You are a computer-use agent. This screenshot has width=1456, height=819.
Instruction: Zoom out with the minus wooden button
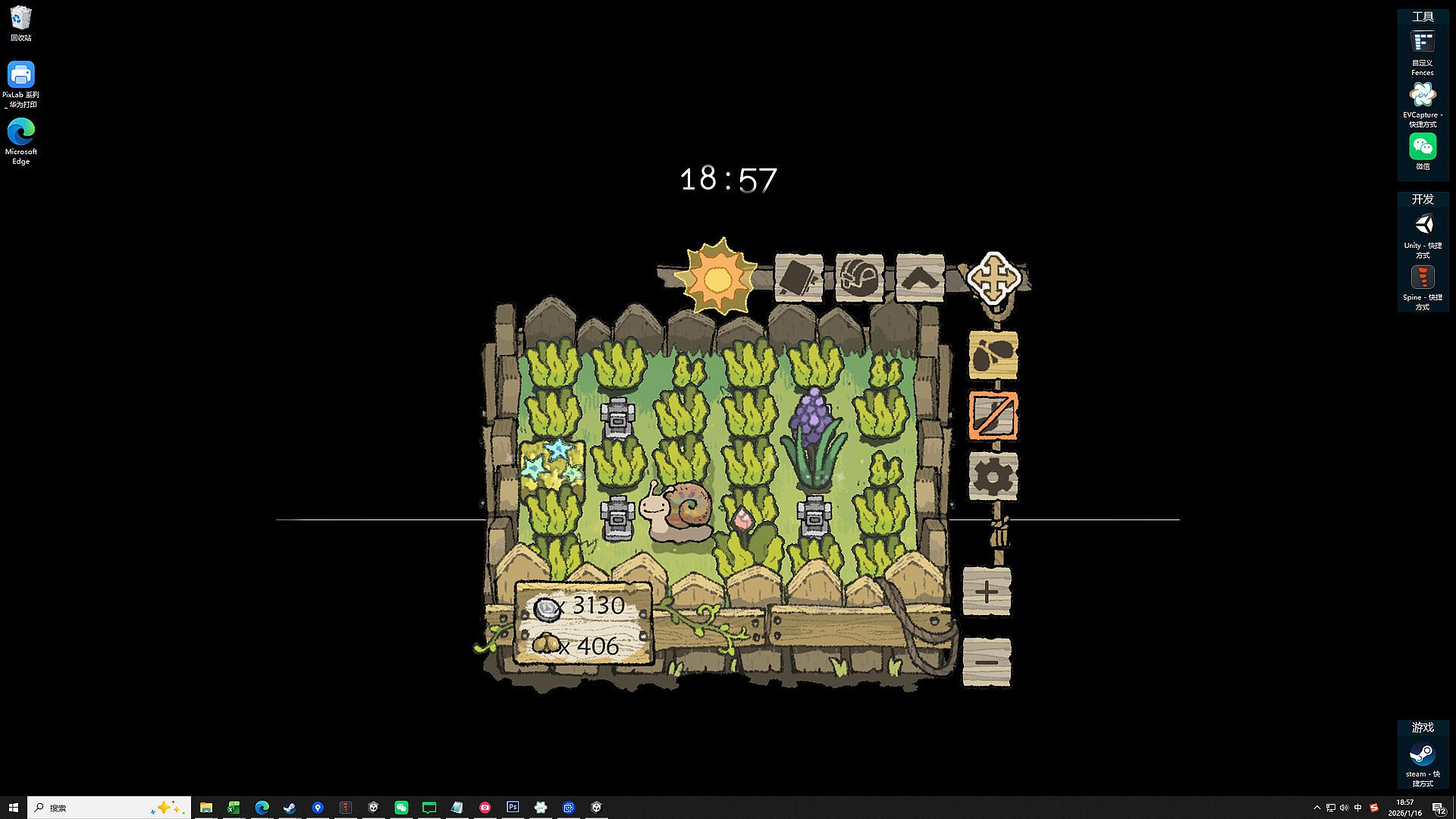coord(987,661)
